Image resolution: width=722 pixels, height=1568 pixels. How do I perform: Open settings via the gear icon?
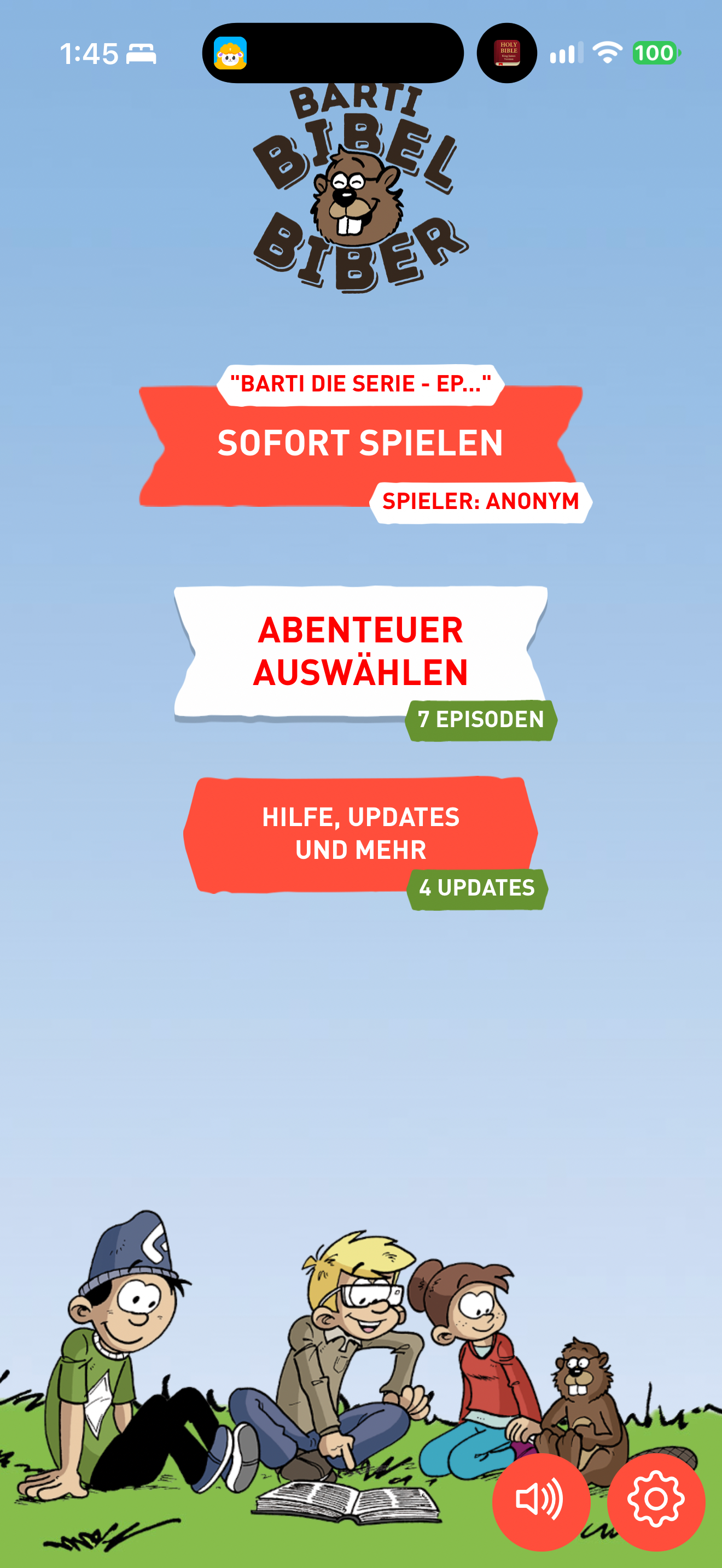coord(656,1501)
